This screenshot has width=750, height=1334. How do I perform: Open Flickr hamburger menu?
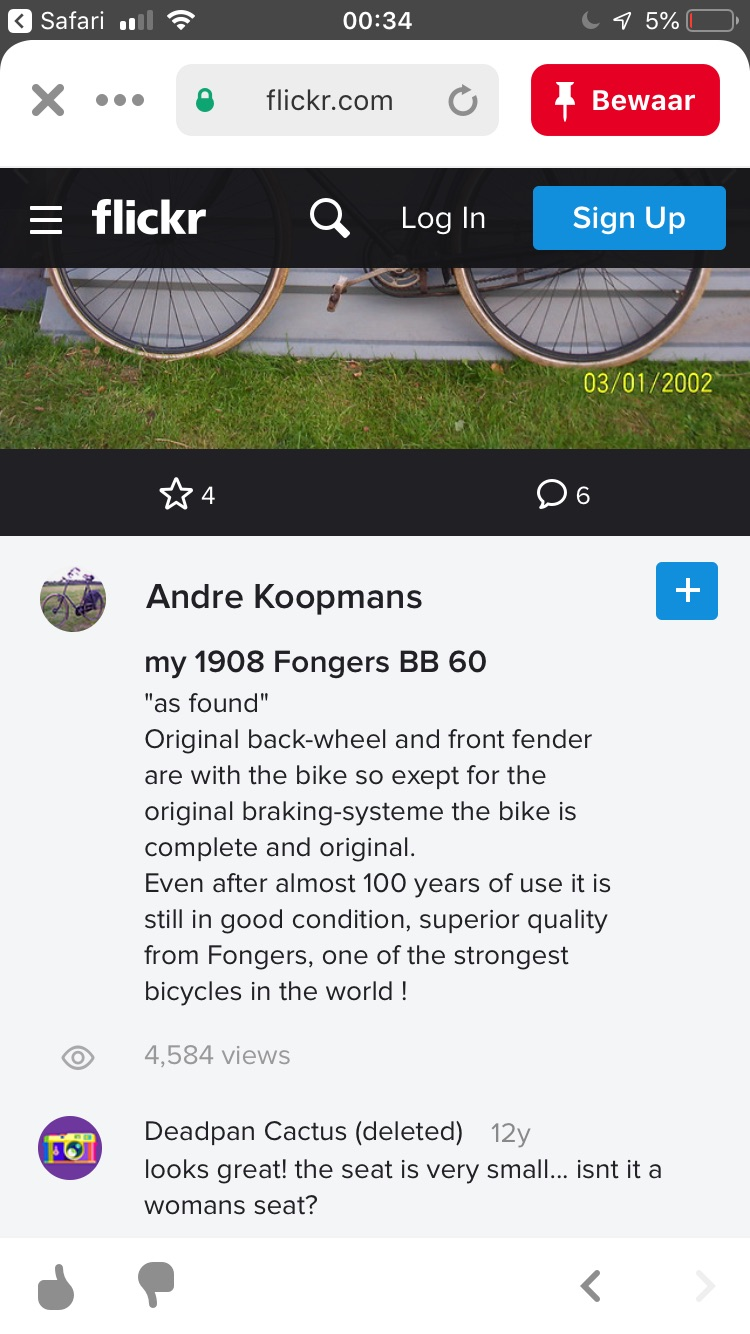[x=46, y=218]
